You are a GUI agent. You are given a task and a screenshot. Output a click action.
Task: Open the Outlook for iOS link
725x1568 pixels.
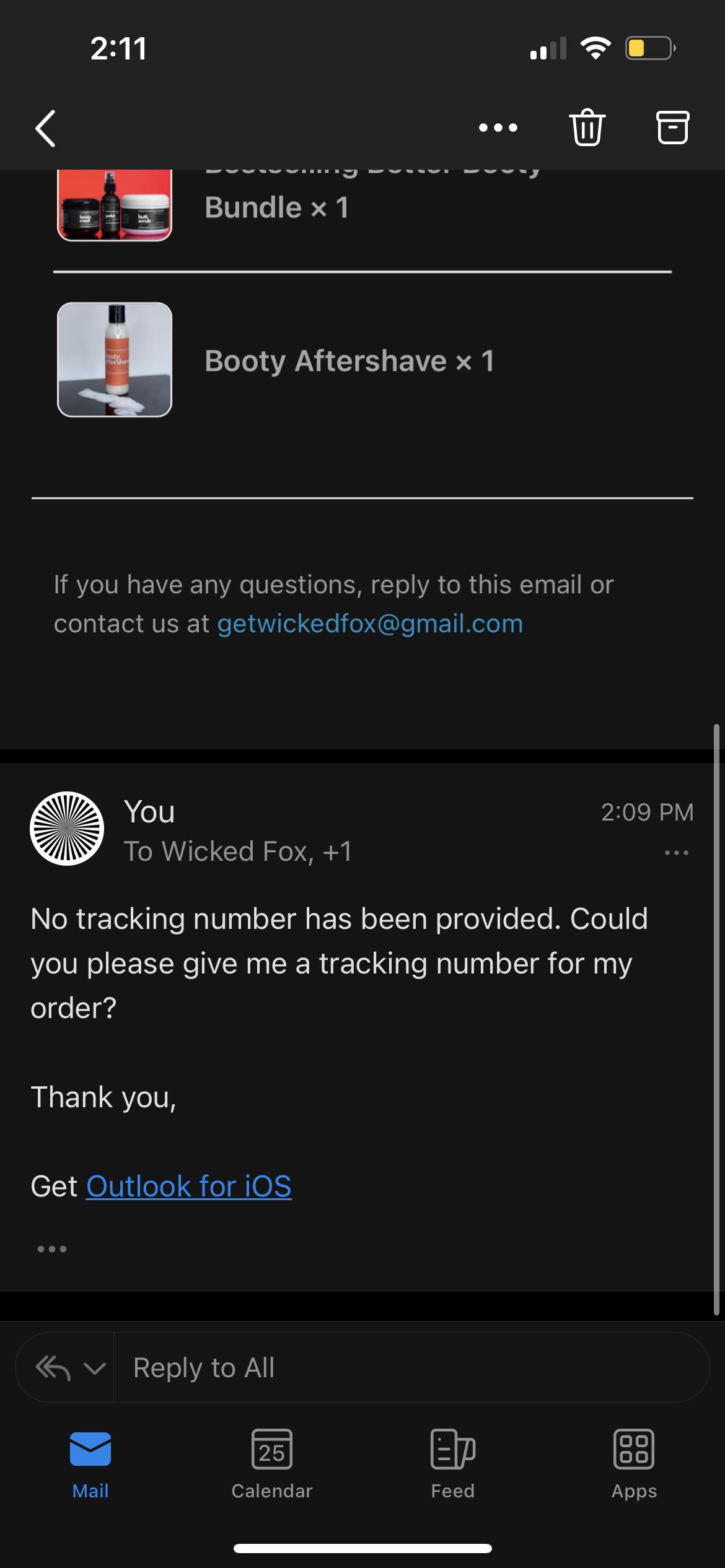(x=188, y=1187)
